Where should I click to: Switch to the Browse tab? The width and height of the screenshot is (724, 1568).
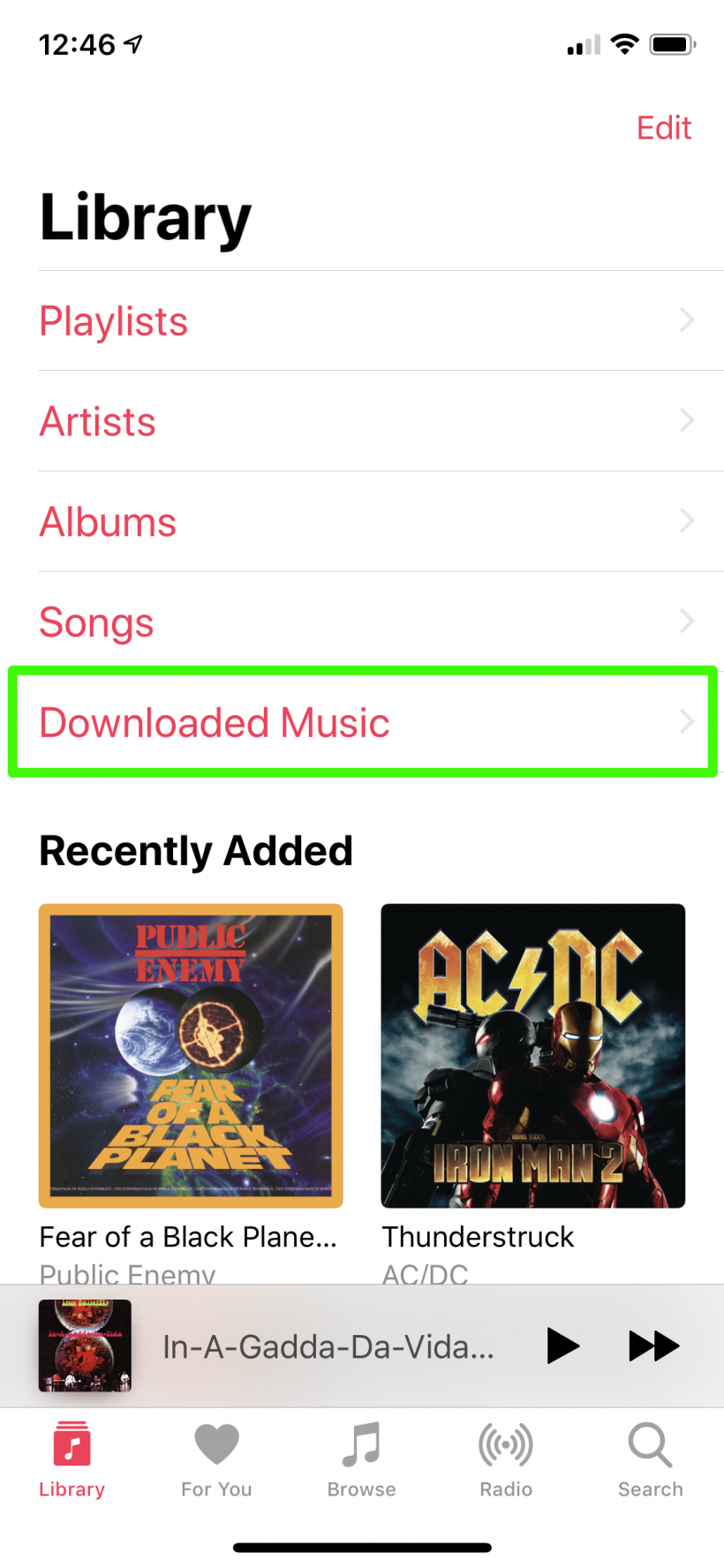click(x=361, y=1460)
